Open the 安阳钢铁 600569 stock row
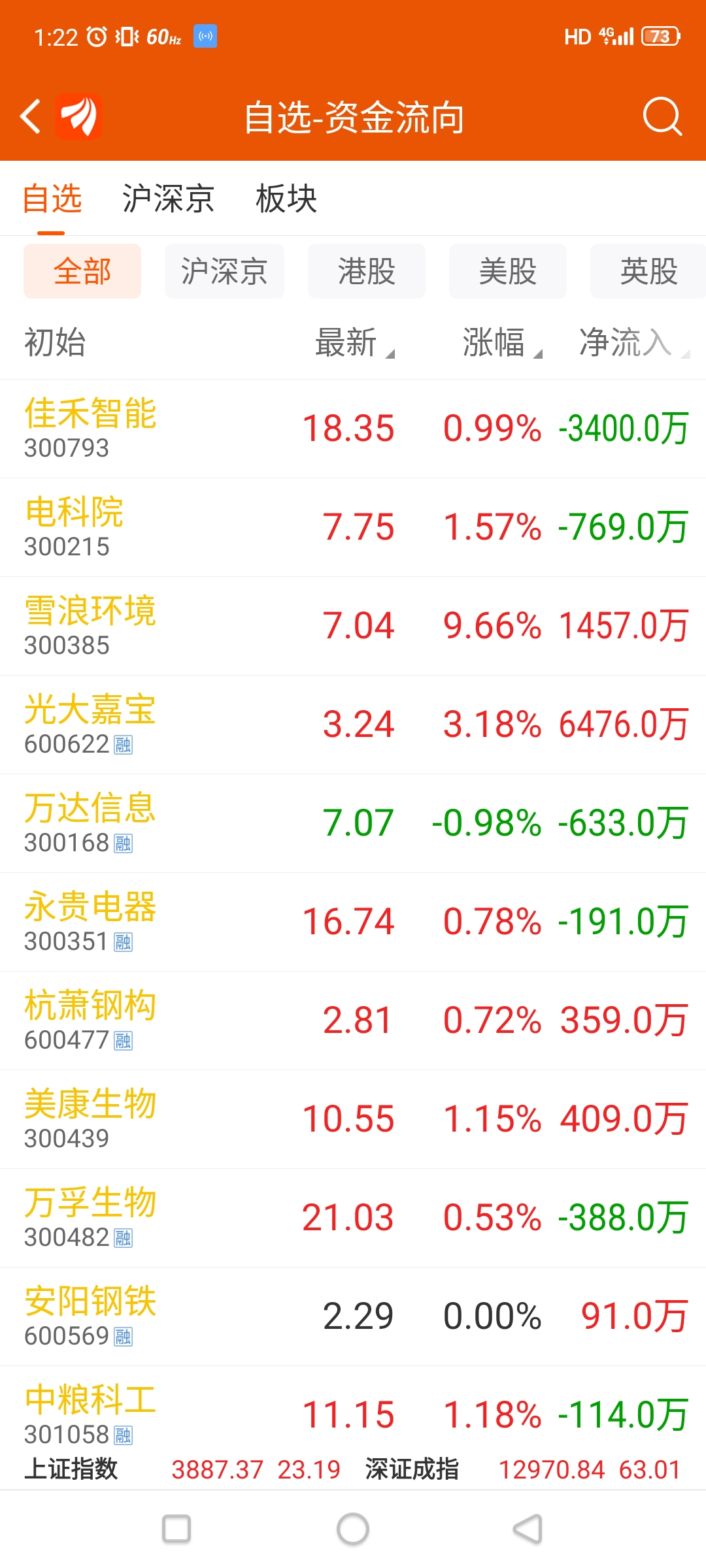This screenshot has width=706, height=1568. (x=353, y=1316)
